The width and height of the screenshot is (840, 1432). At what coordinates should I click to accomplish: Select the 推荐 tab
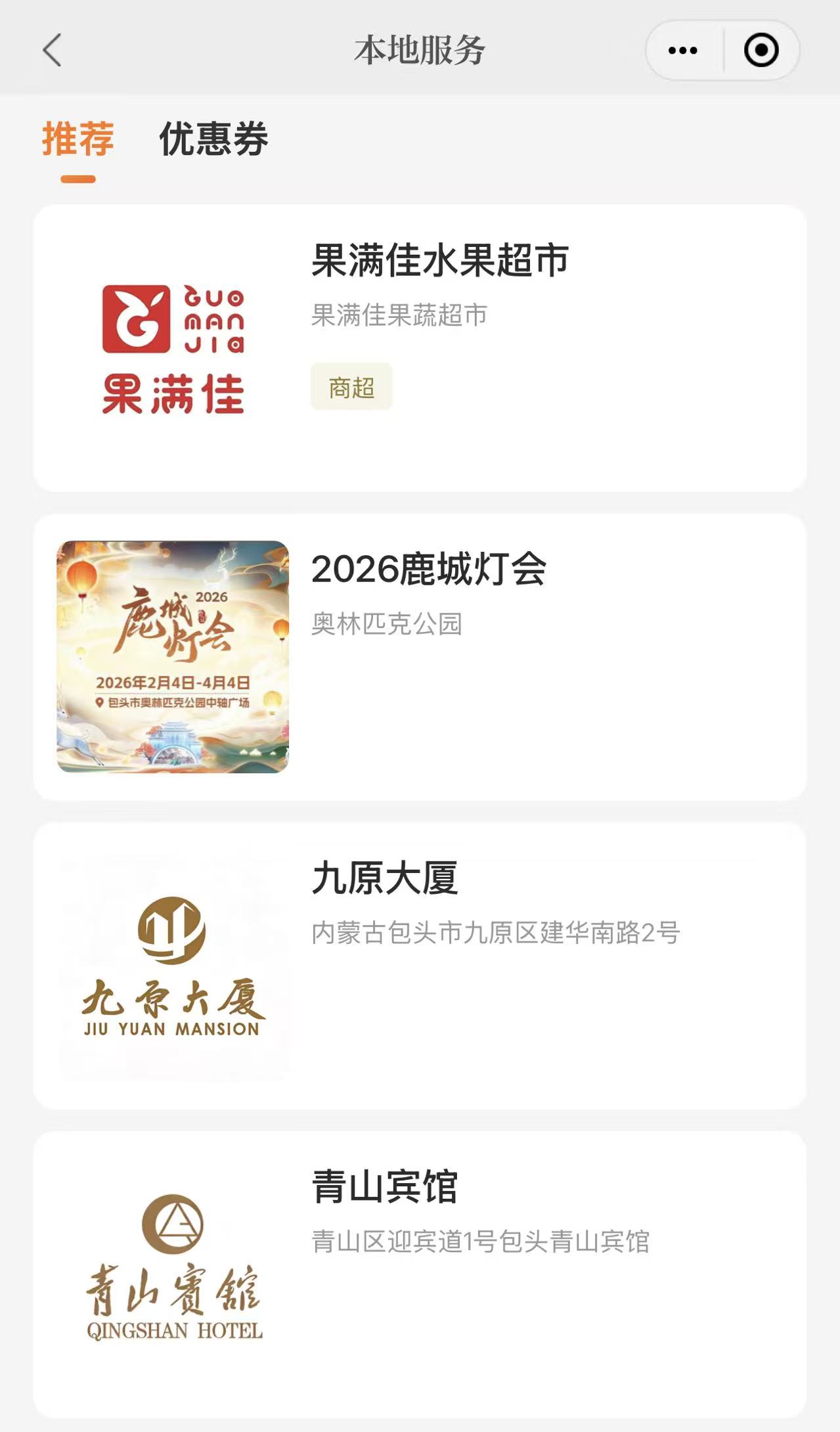78,139
